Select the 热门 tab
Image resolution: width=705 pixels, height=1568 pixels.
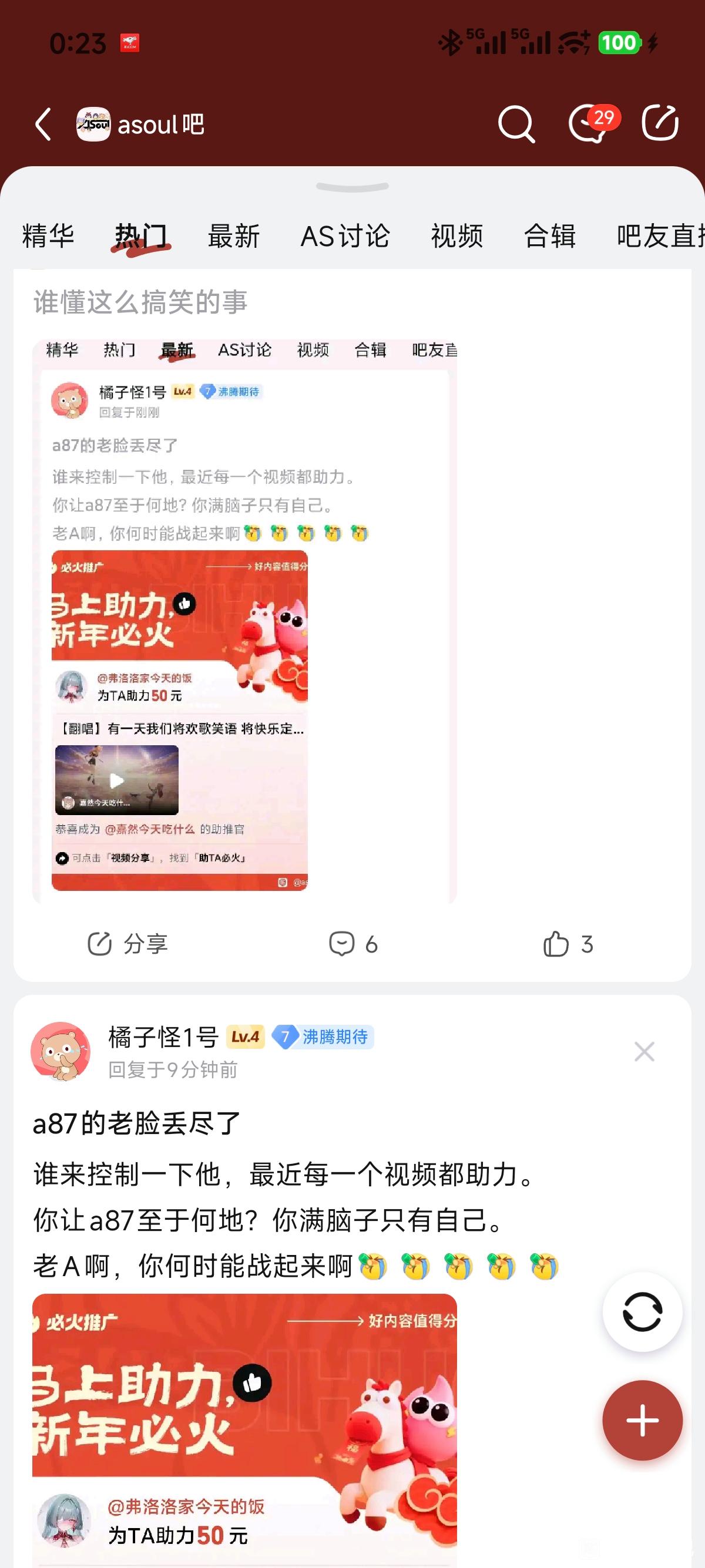(140, 236)
